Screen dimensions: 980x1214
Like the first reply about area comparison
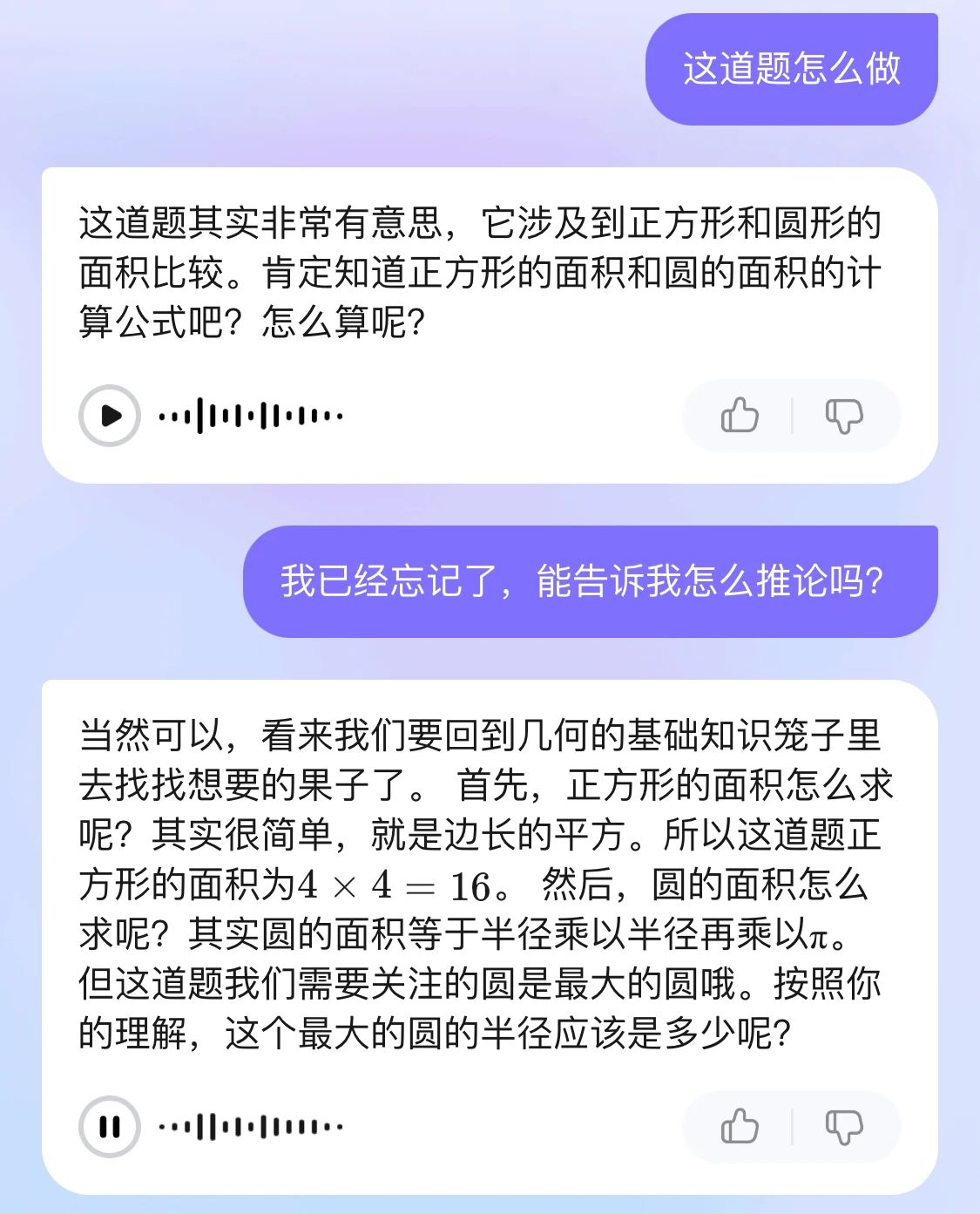tap(740, 416)
